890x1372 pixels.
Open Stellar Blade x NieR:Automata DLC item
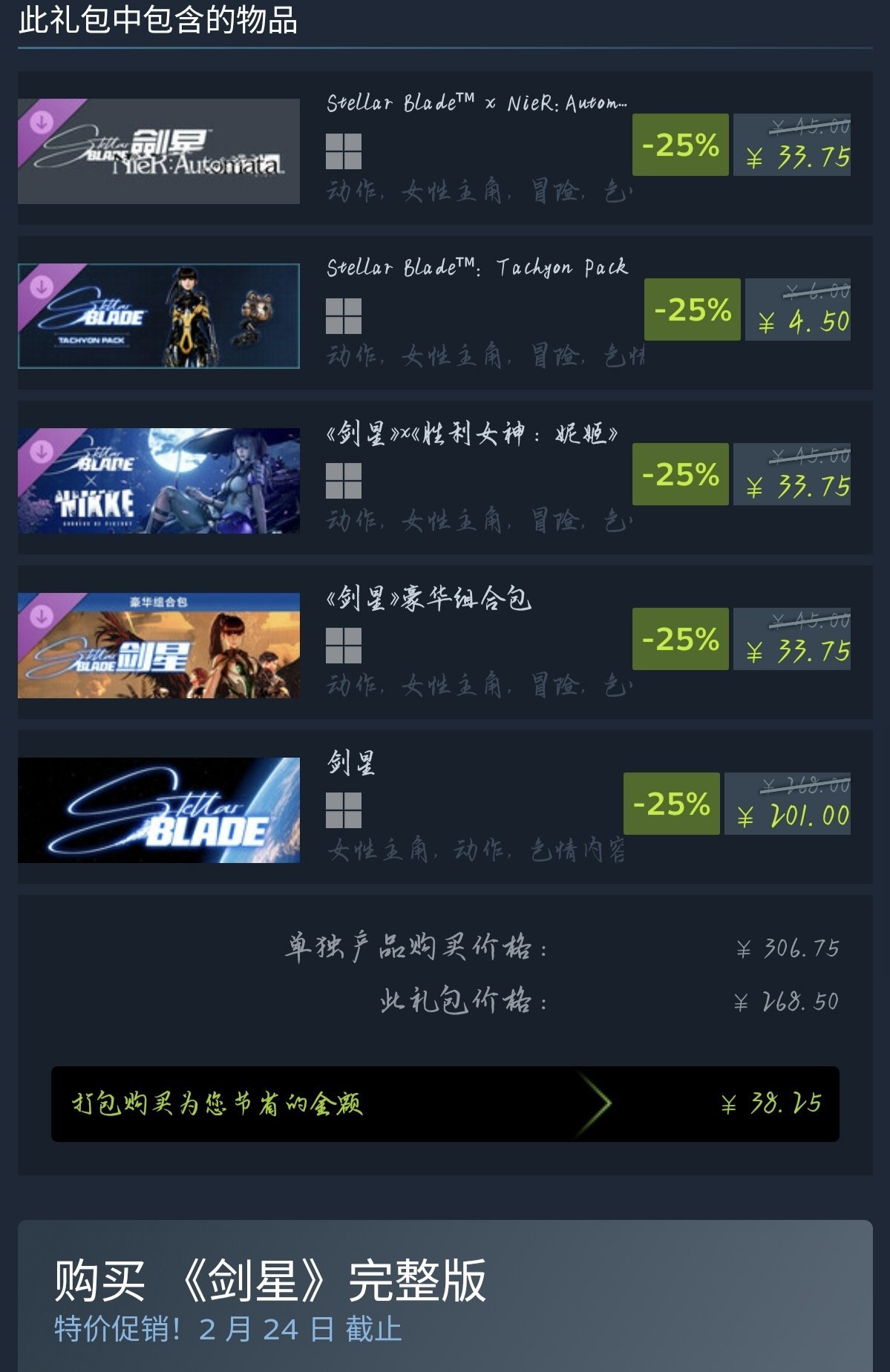tap(476, 103)
